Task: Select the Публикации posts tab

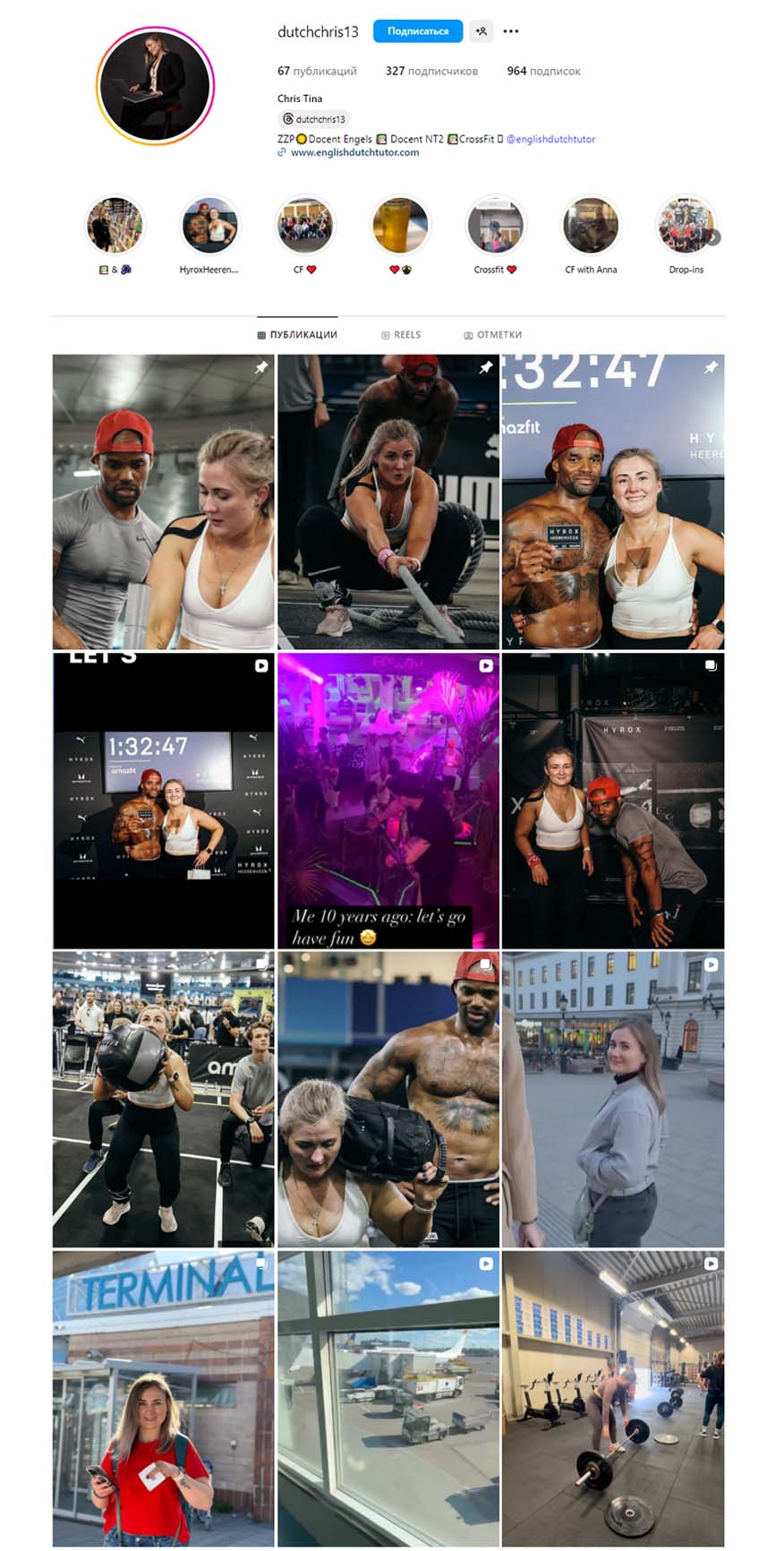Action: coord(297,335)
